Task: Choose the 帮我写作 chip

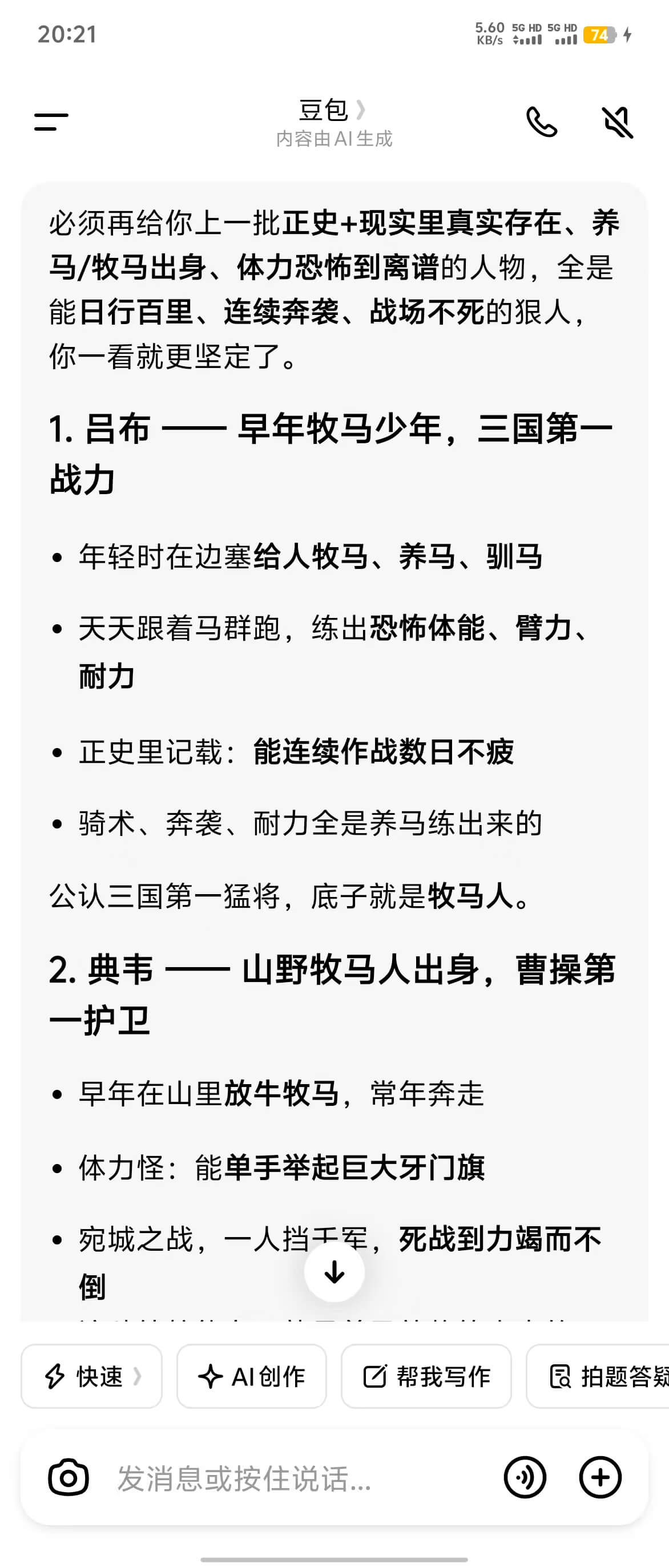Action: 426,1376
